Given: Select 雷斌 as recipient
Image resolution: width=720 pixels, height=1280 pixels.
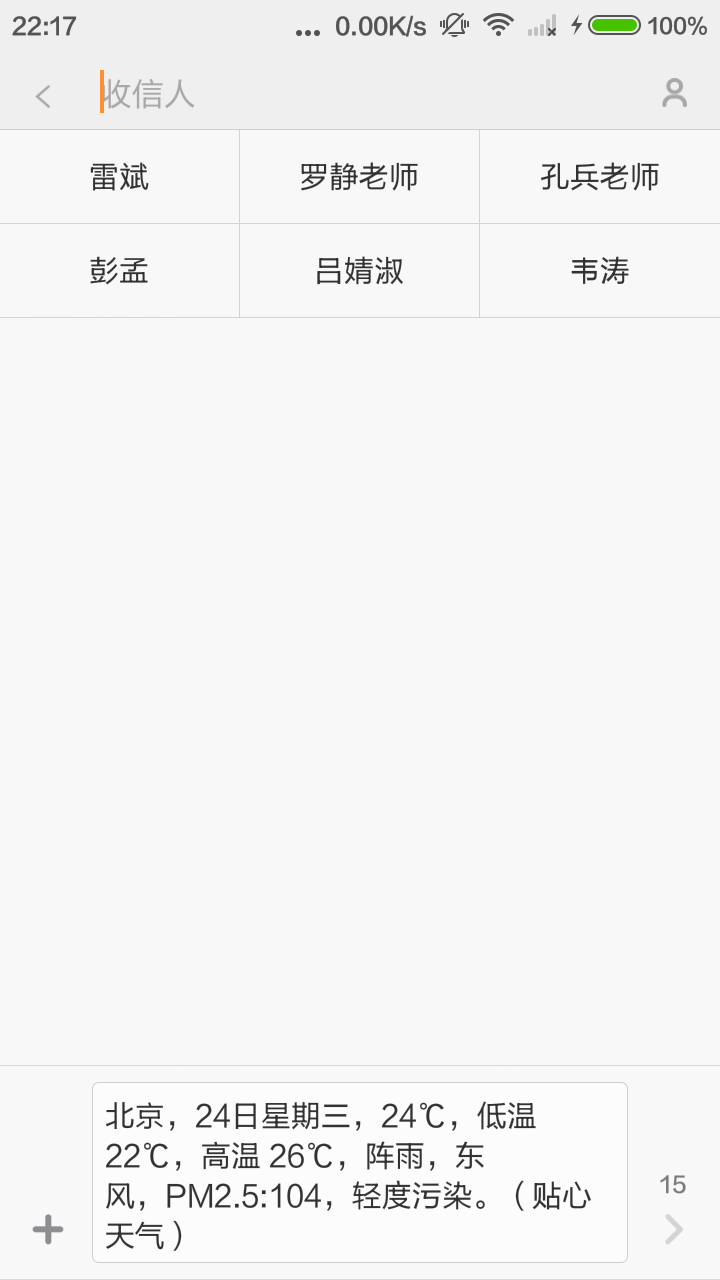Looking at the screenshot, I should tap(120, 177).
